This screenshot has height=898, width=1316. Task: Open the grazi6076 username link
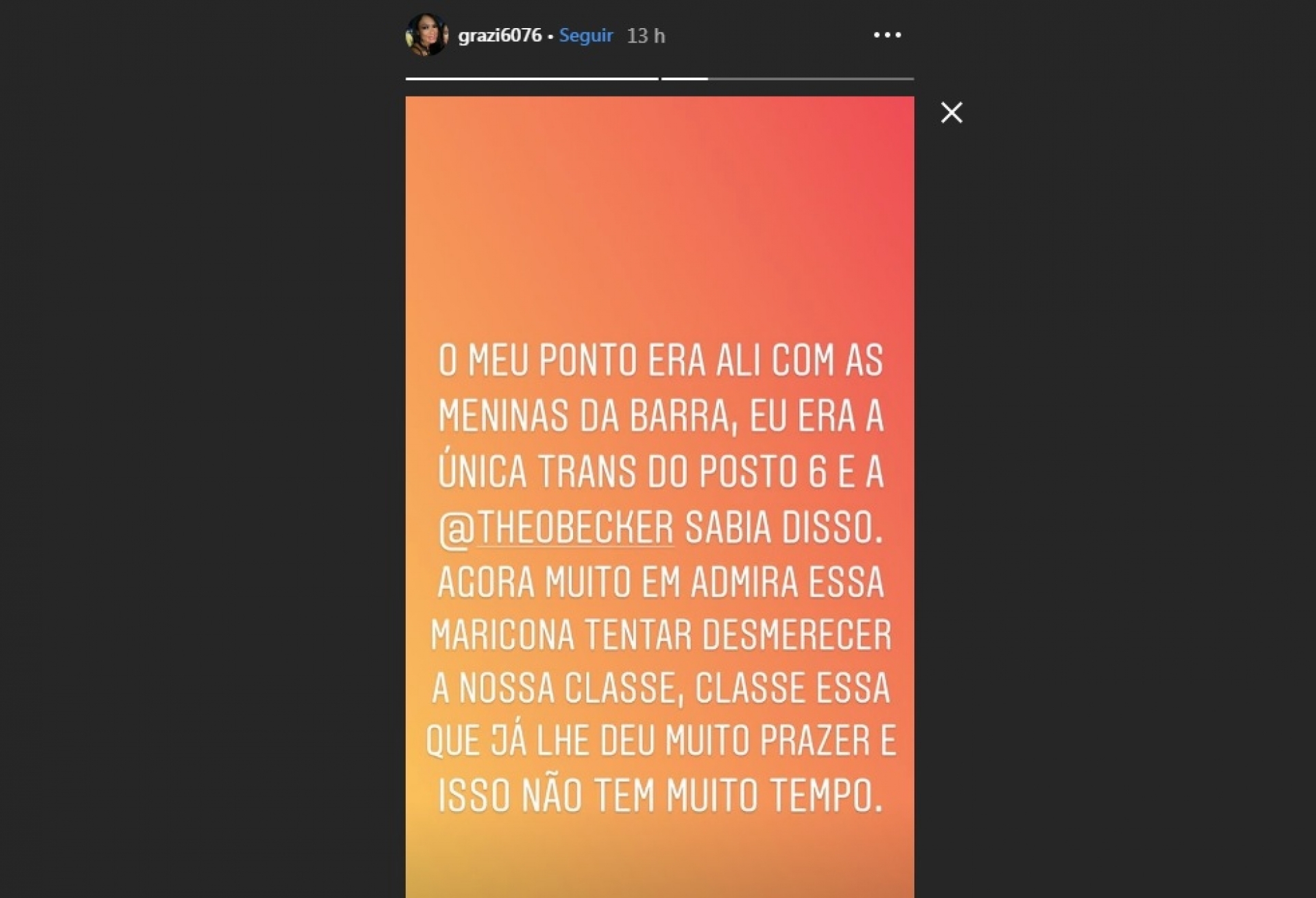500,36
